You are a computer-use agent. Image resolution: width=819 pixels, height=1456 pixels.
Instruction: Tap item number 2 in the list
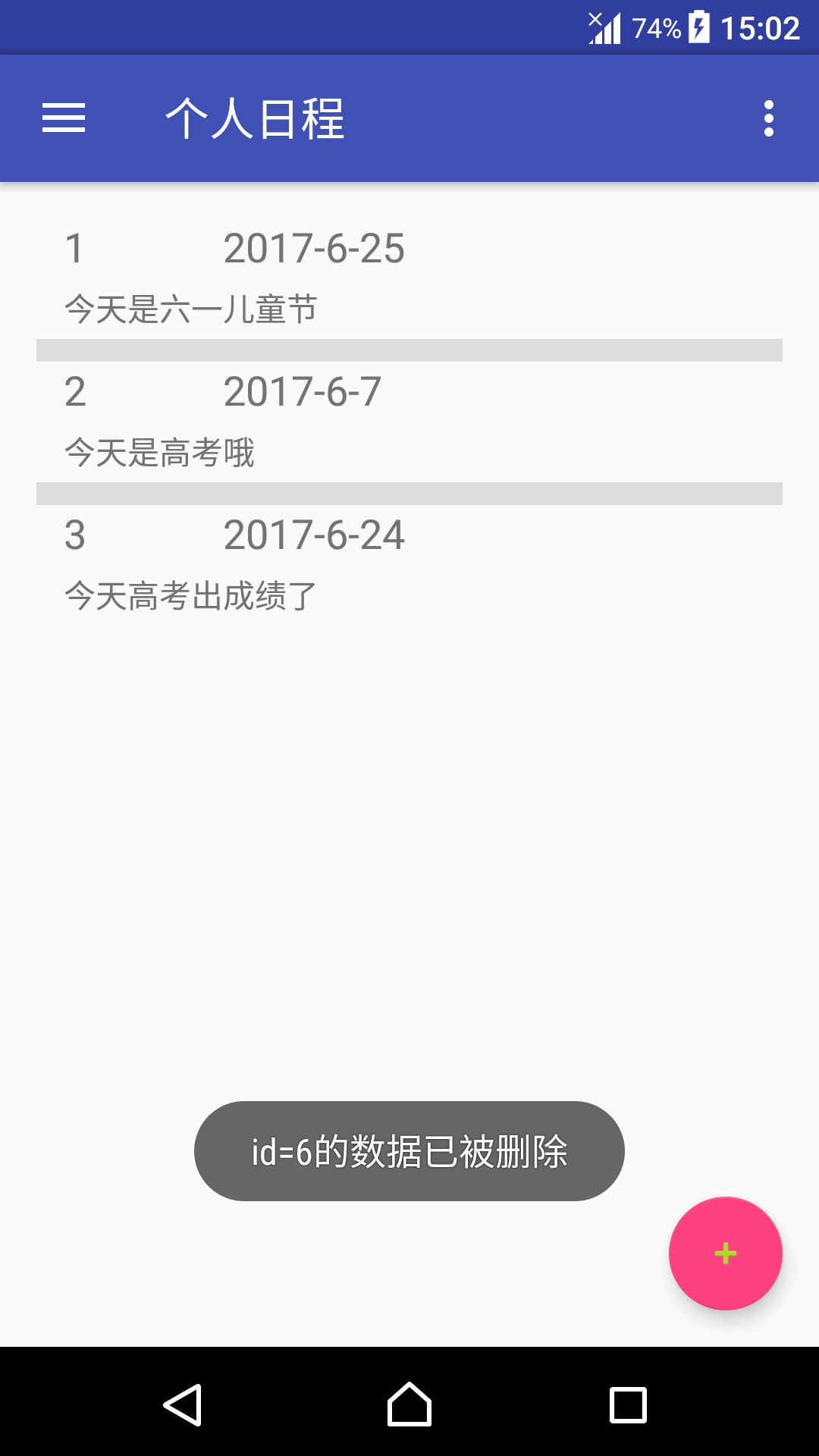click(74, 393)
